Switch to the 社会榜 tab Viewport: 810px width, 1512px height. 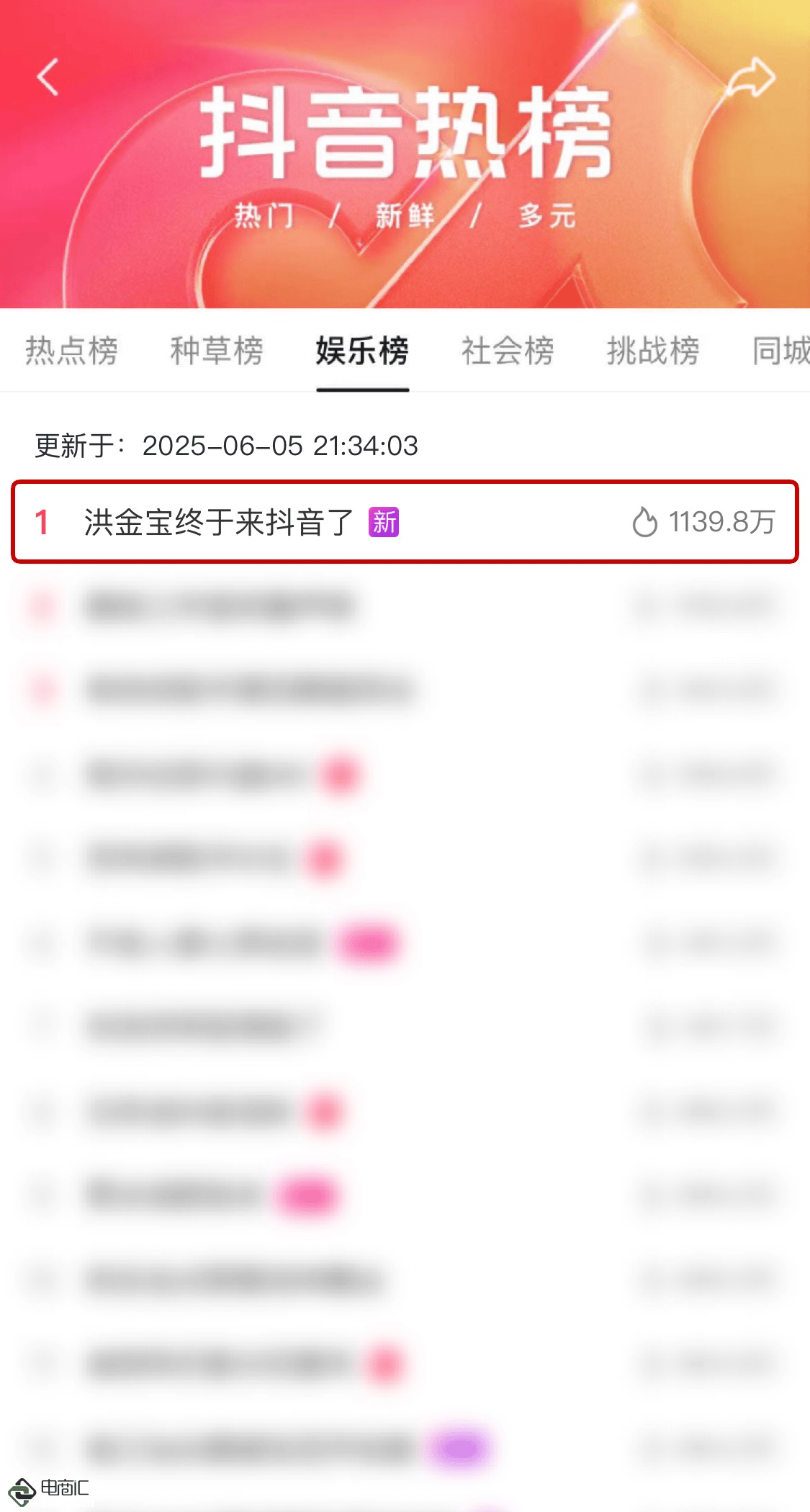point(508,351)
